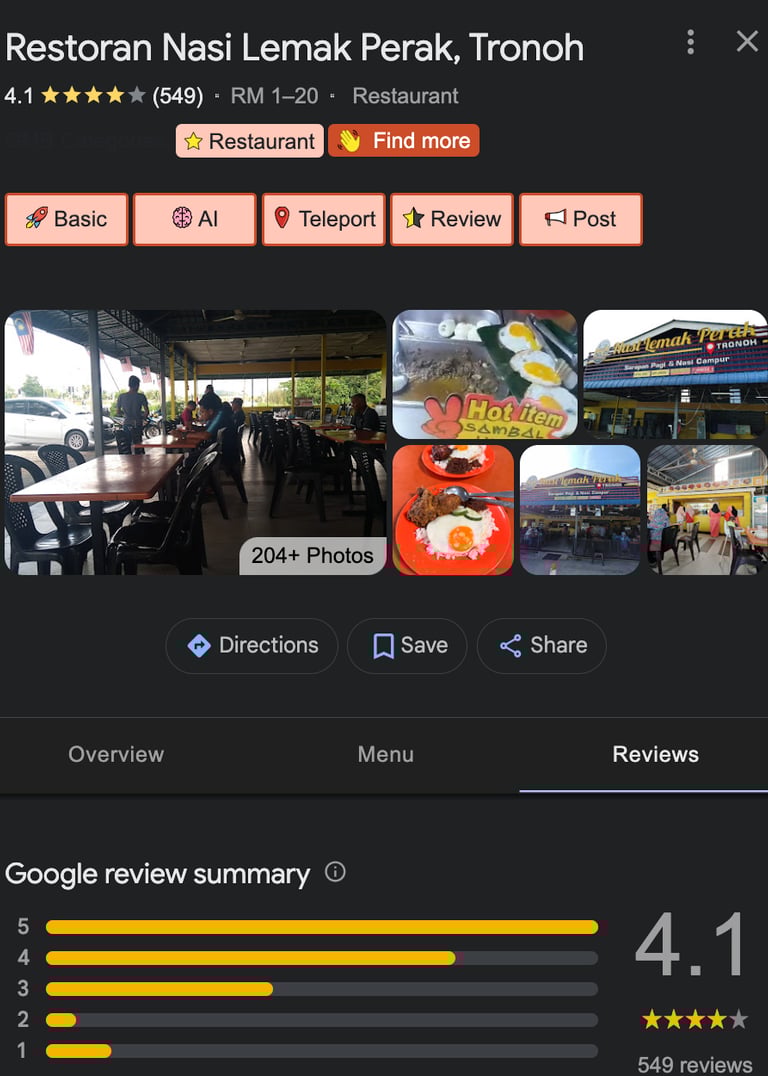Image resolution: width=768 pixels, height=1076 pixels.
Task: Open the 204+ Photos gallery
Action: click(x=312, y=555)
